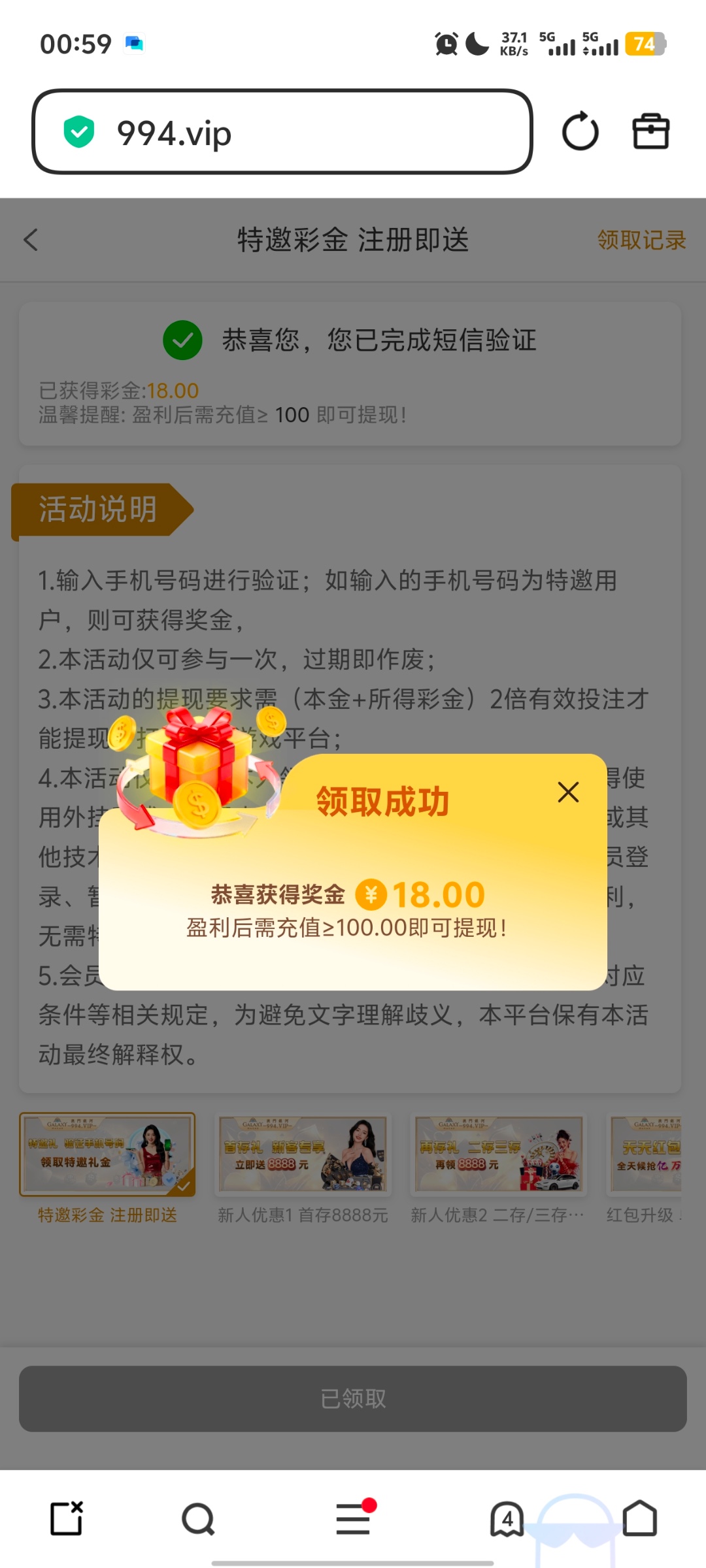Screen dimensions: 706x1568
Task: Tap the 994.vip address bar
Action: tap(282, 132)
